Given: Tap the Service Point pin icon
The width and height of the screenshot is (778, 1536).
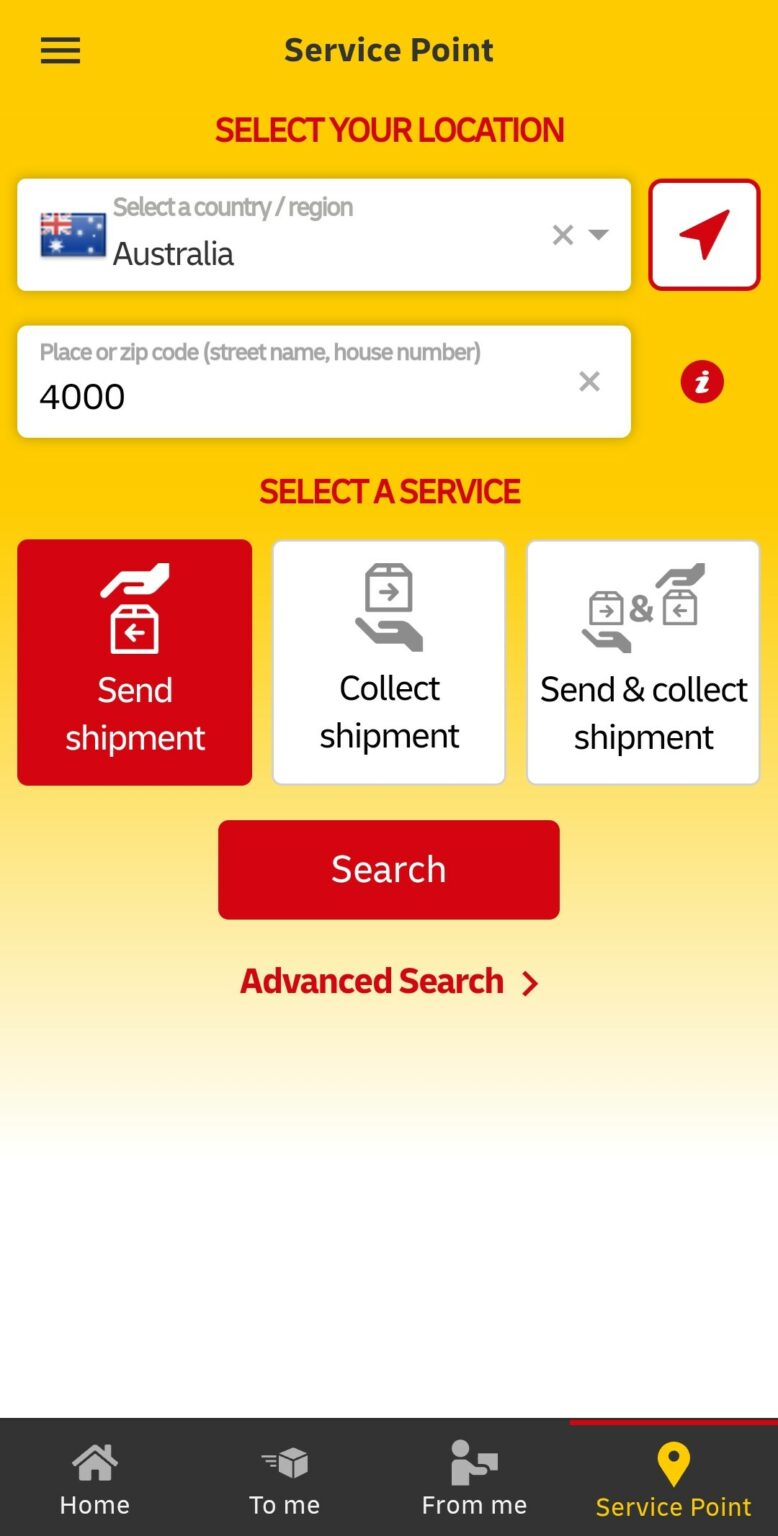Looking at the screenshot, I should [672, 1464].
